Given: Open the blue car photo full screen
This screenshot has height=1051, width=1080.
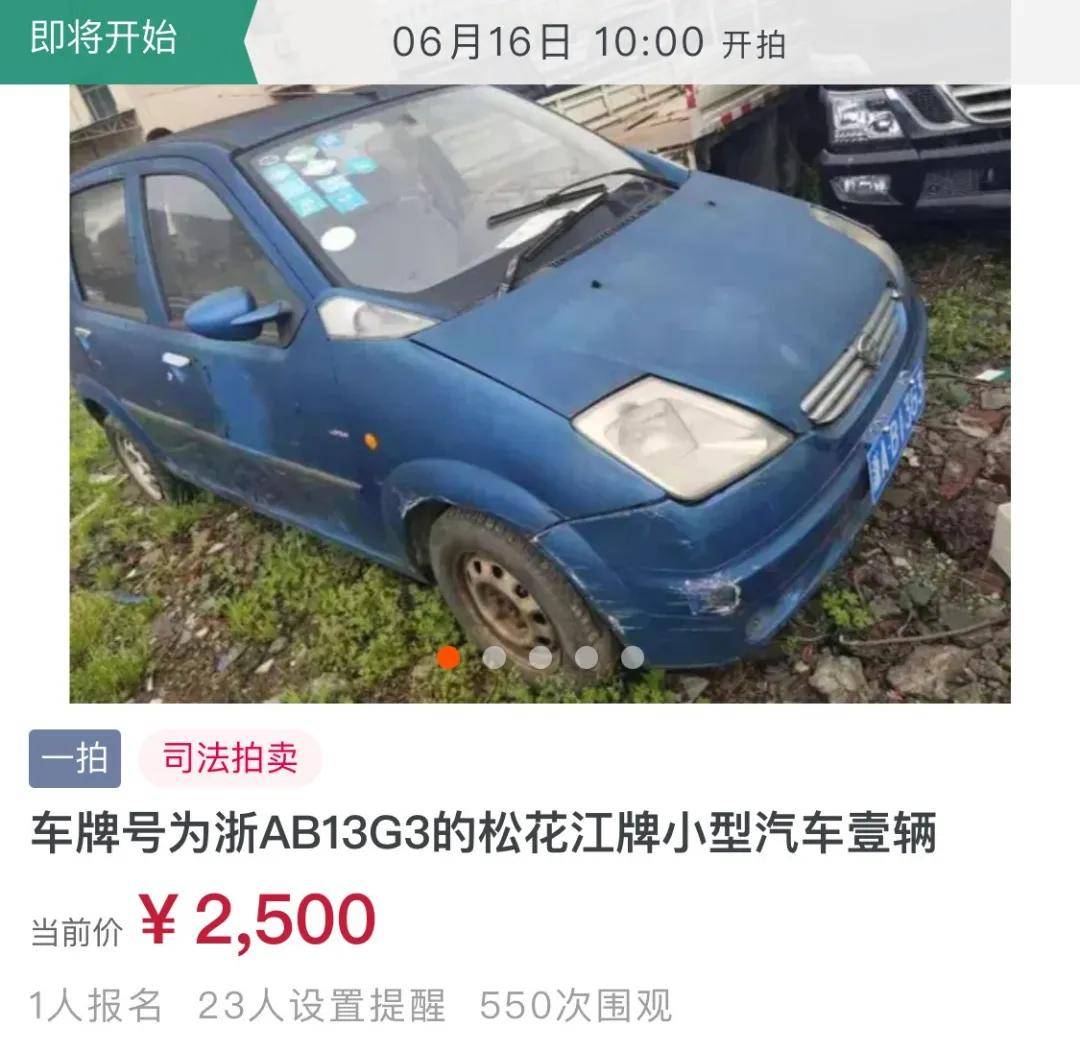Looking at the screenshot, I should 540,390.
